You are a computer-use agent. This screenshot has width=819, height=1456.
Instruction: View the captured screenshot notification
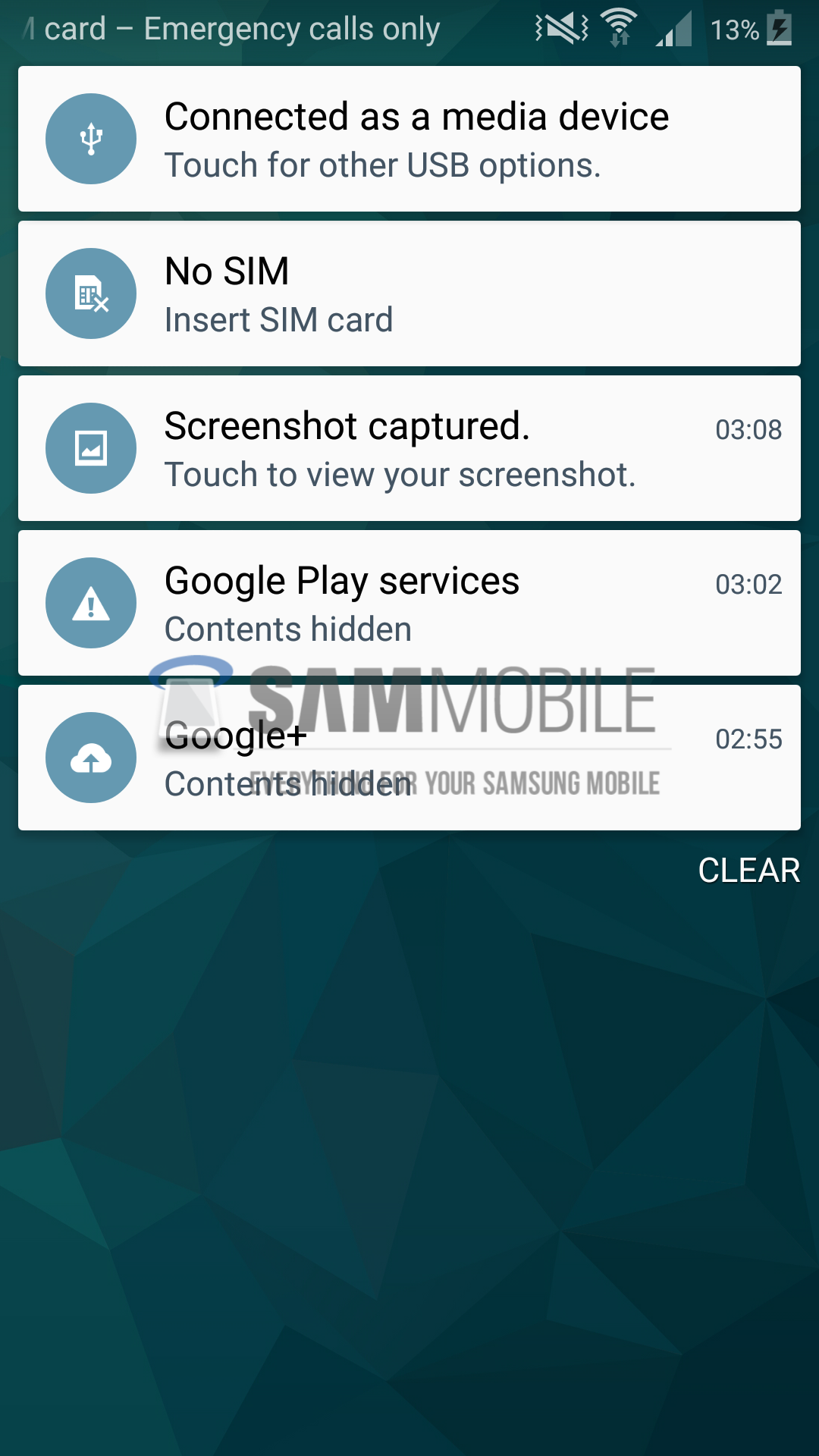(x=409, y=448)
